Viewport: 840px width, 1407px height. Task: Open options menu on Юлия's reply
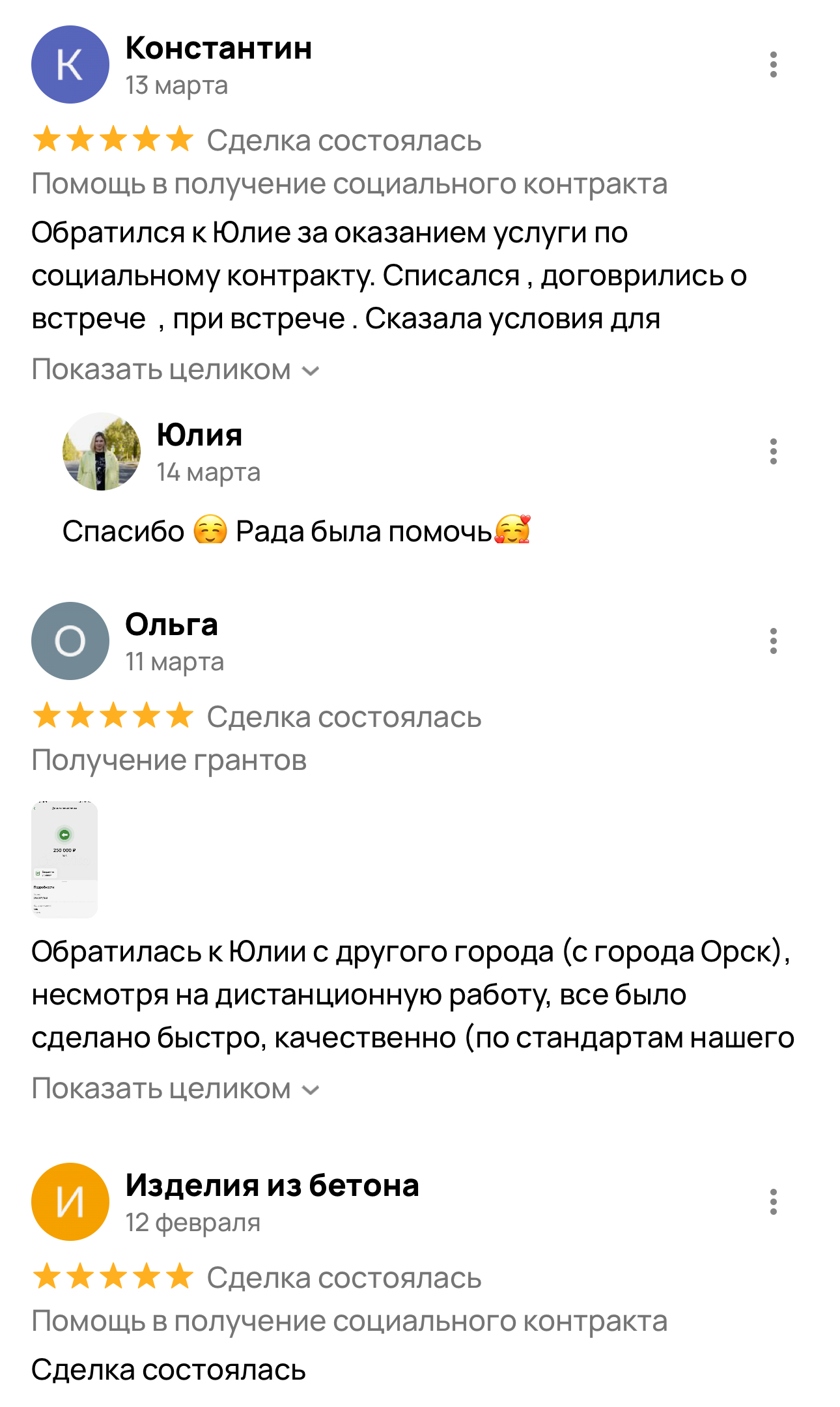(x=773, y=451)
